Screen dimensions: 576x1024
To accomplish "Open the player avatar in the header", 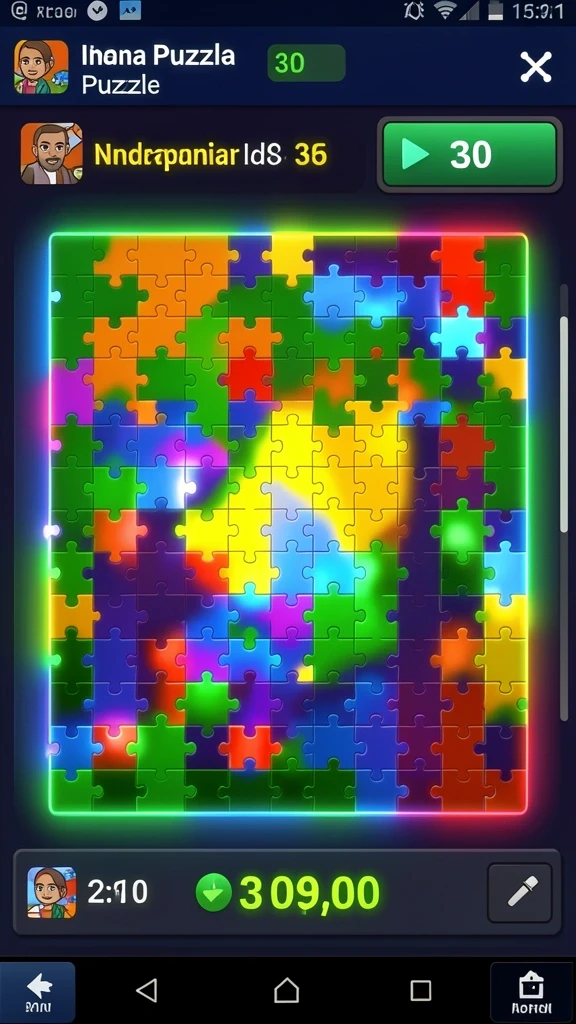I will 41,67.
